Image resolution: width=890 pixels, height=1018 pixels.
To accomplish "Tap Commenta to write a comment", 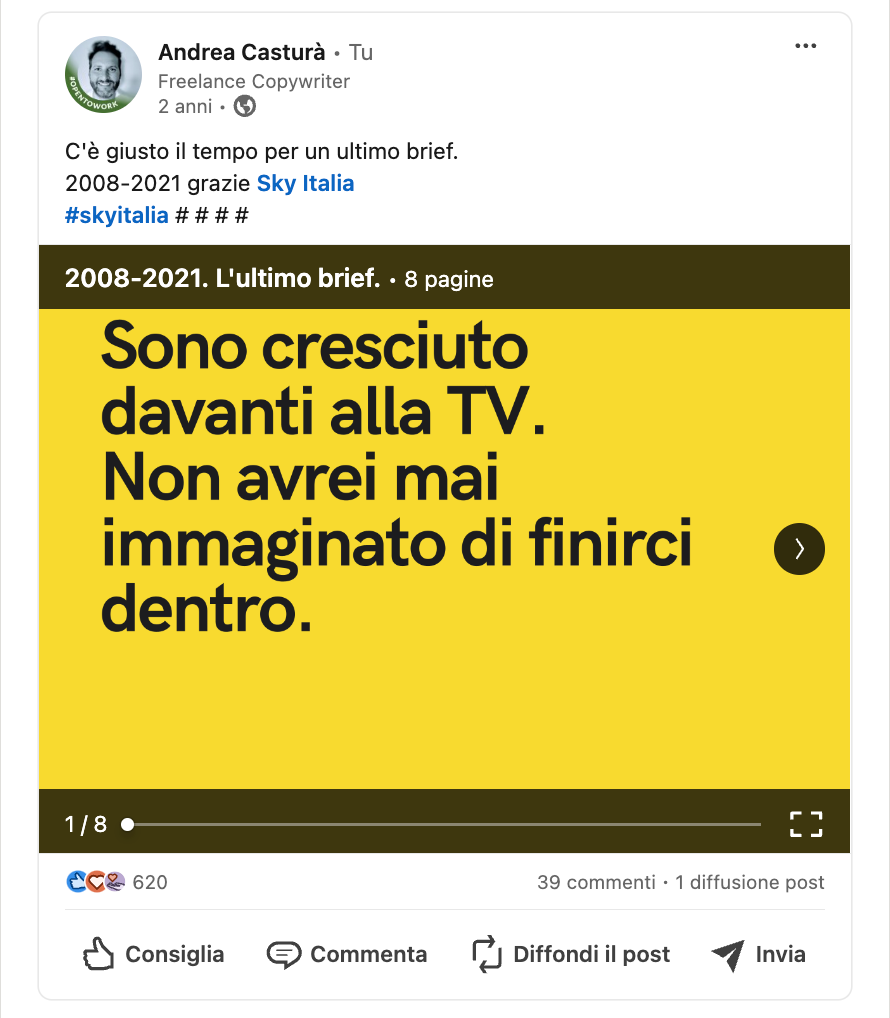I will click(x=347, y=954).
